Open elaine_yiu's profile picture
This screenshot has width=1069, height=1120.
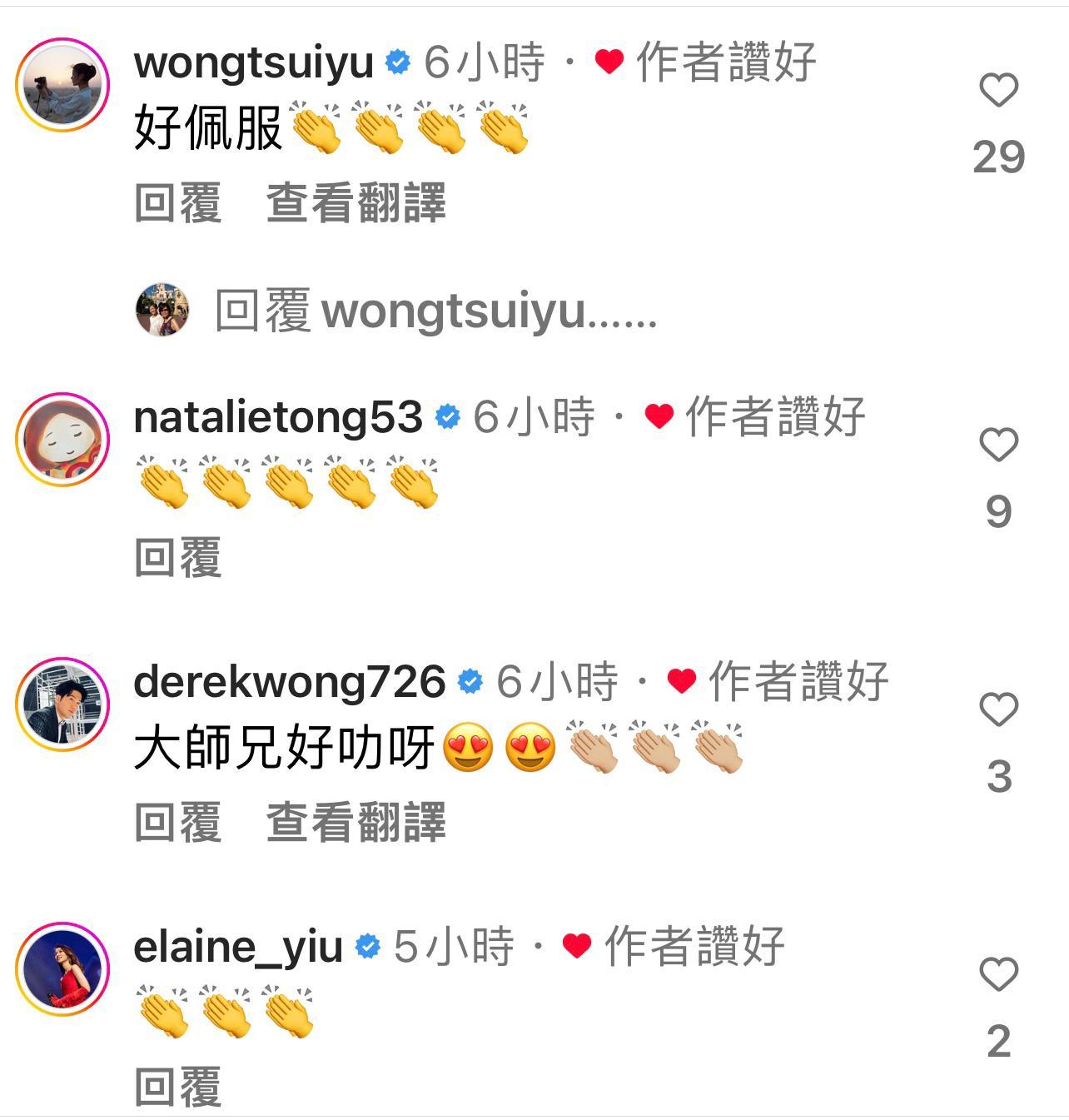pos(62,968)
